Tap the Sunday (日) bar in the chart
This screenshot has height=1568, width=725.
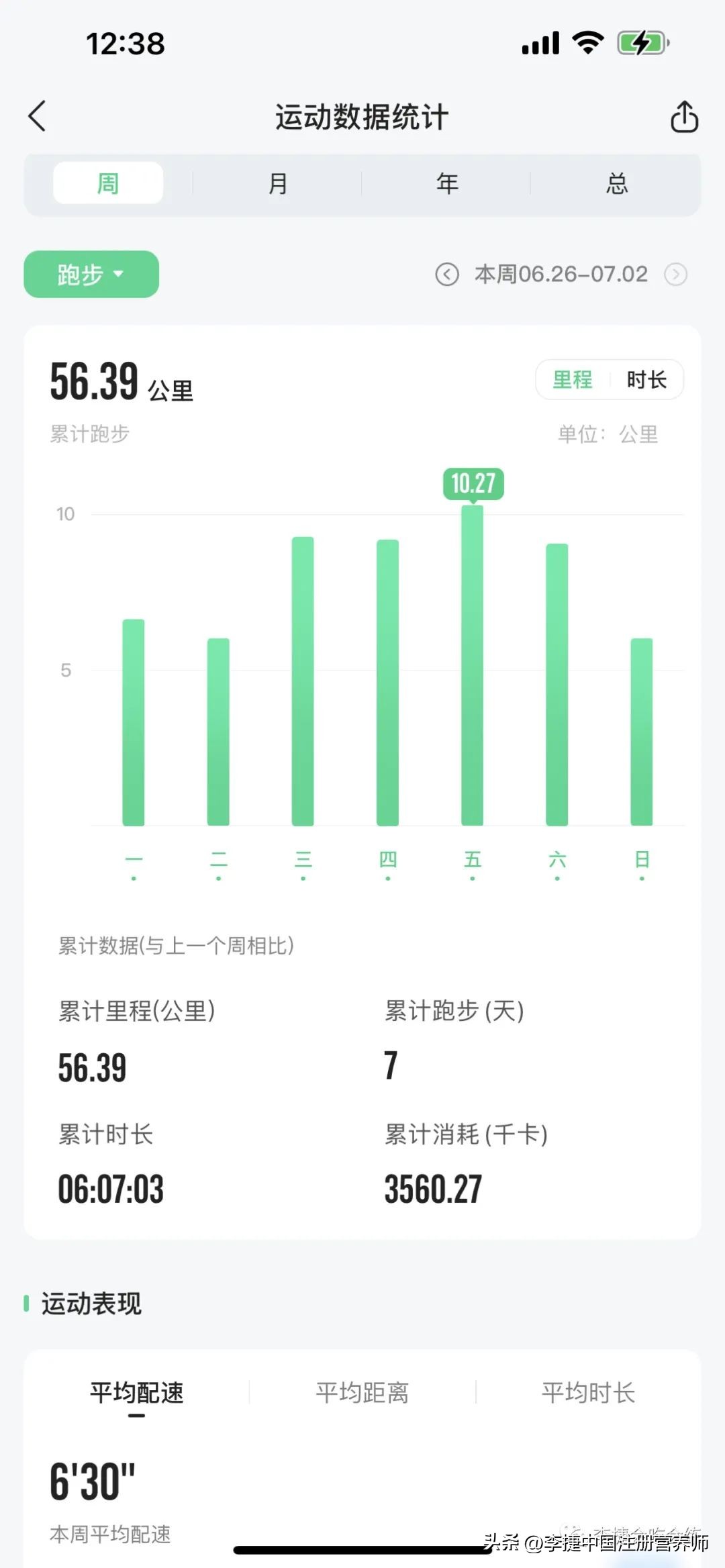[x=642, y=732]
